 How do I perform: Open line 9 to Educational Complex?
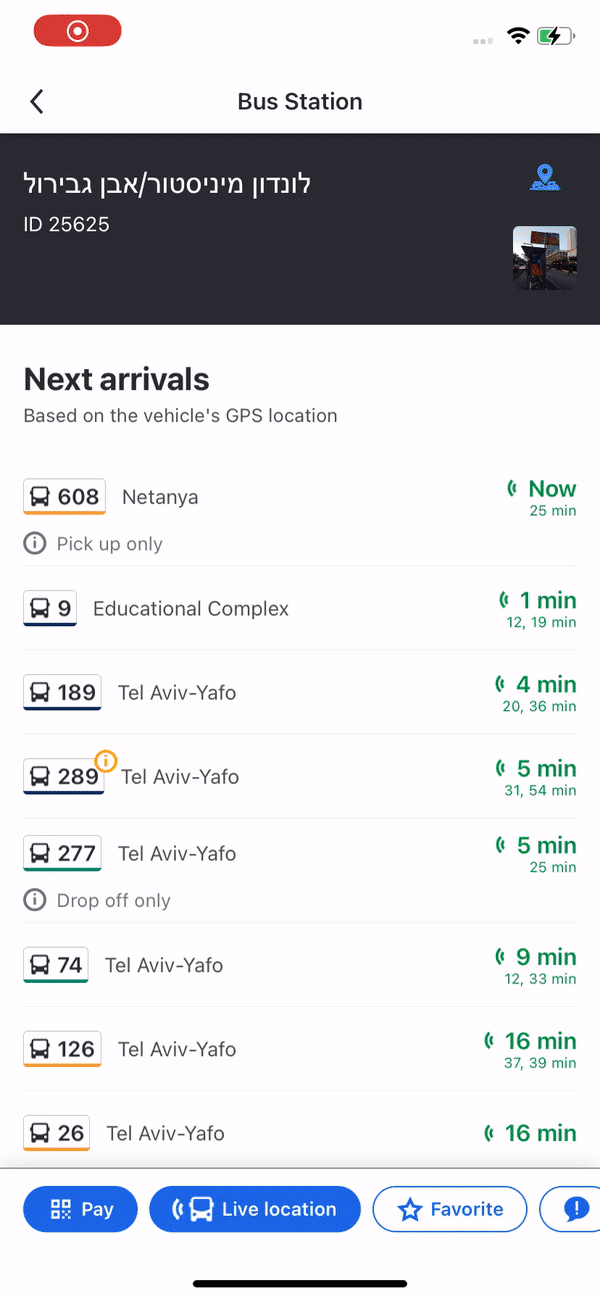pos(300,608)
